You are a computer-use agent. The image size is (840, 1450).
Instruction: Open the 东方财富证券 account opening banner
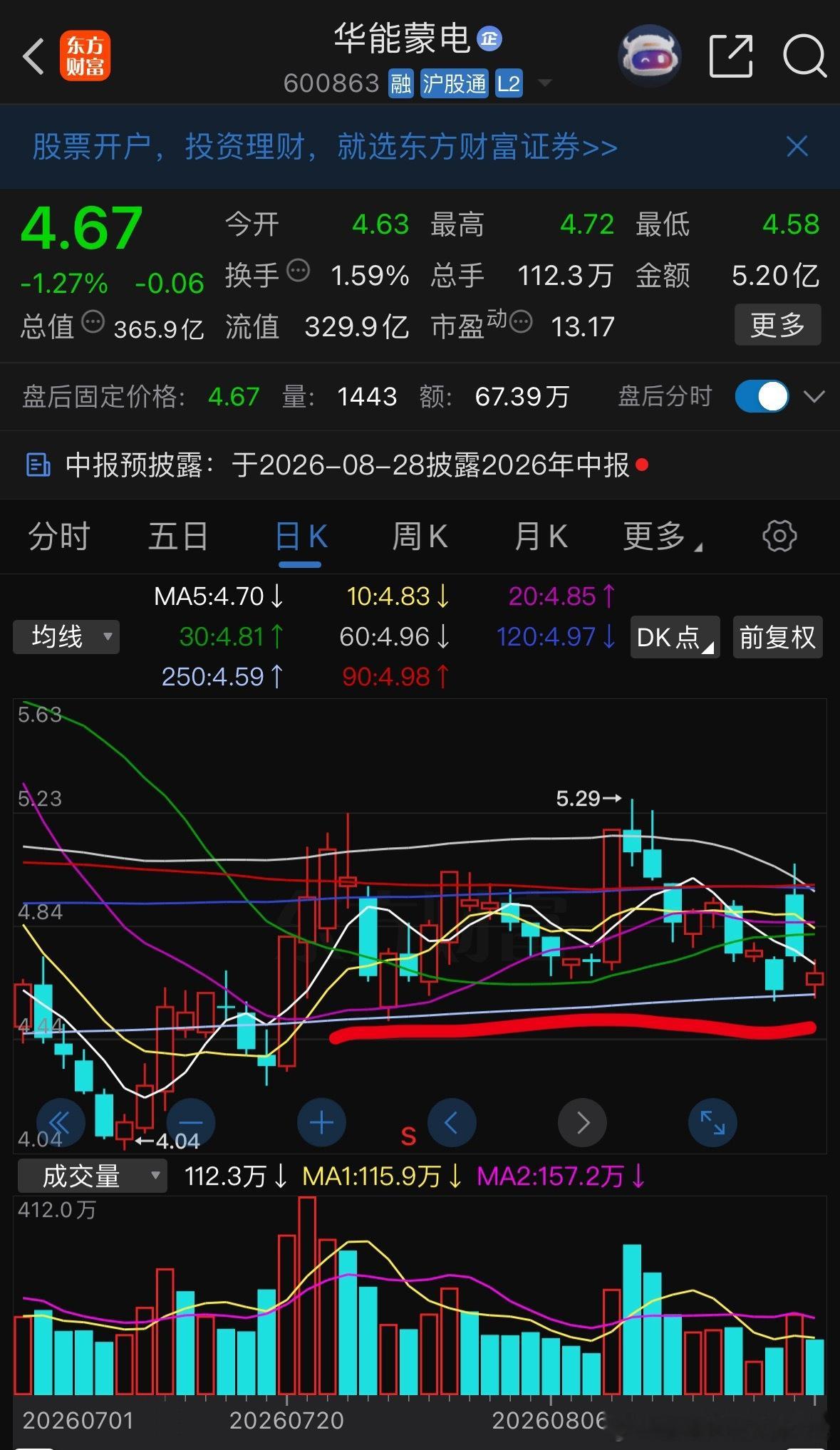click(325, 147)
